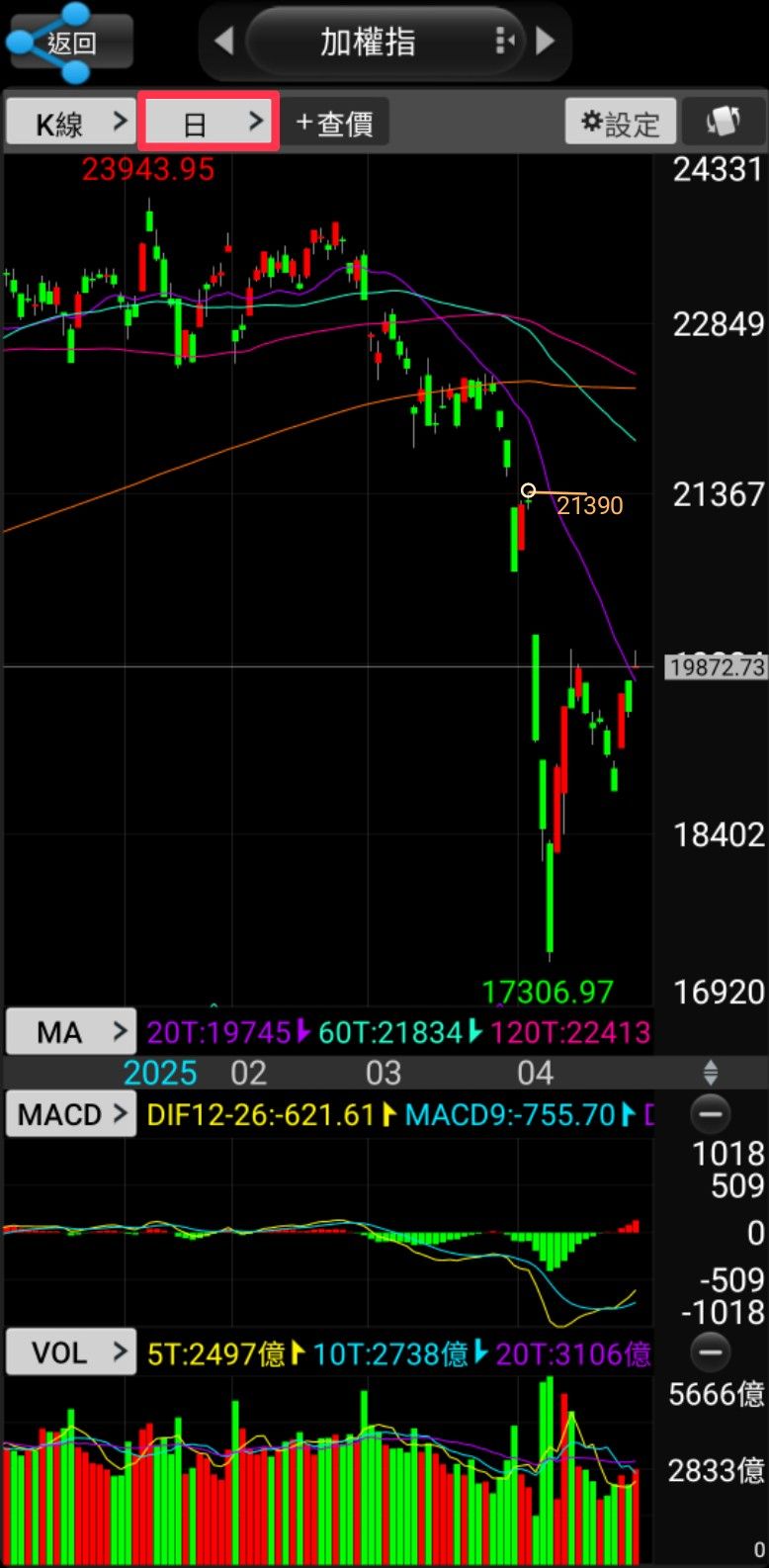Collapse the MACD panel with minus button

click(x=710, y=1114)
